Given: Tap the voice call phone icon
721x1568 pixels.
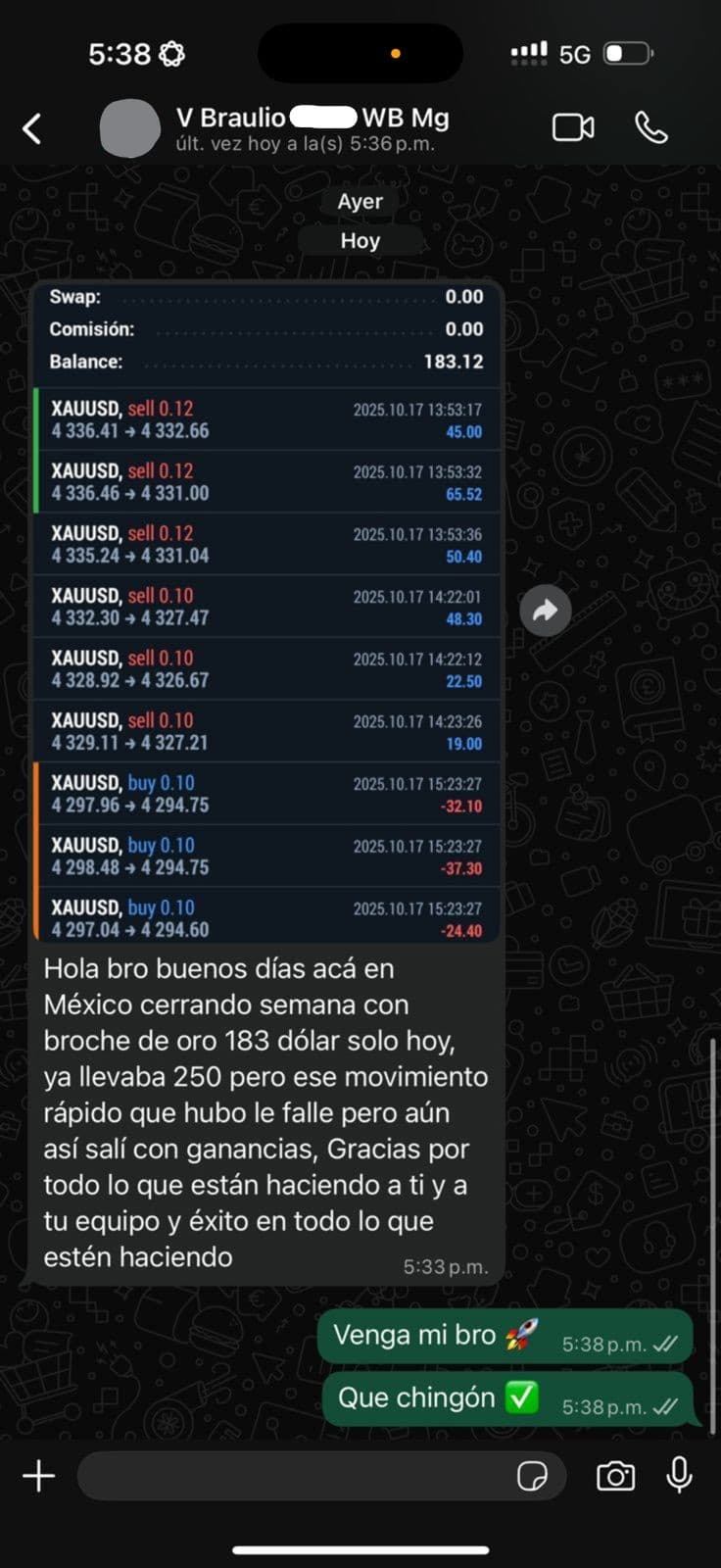Looking at the screenshot, I should click(651, 127).
